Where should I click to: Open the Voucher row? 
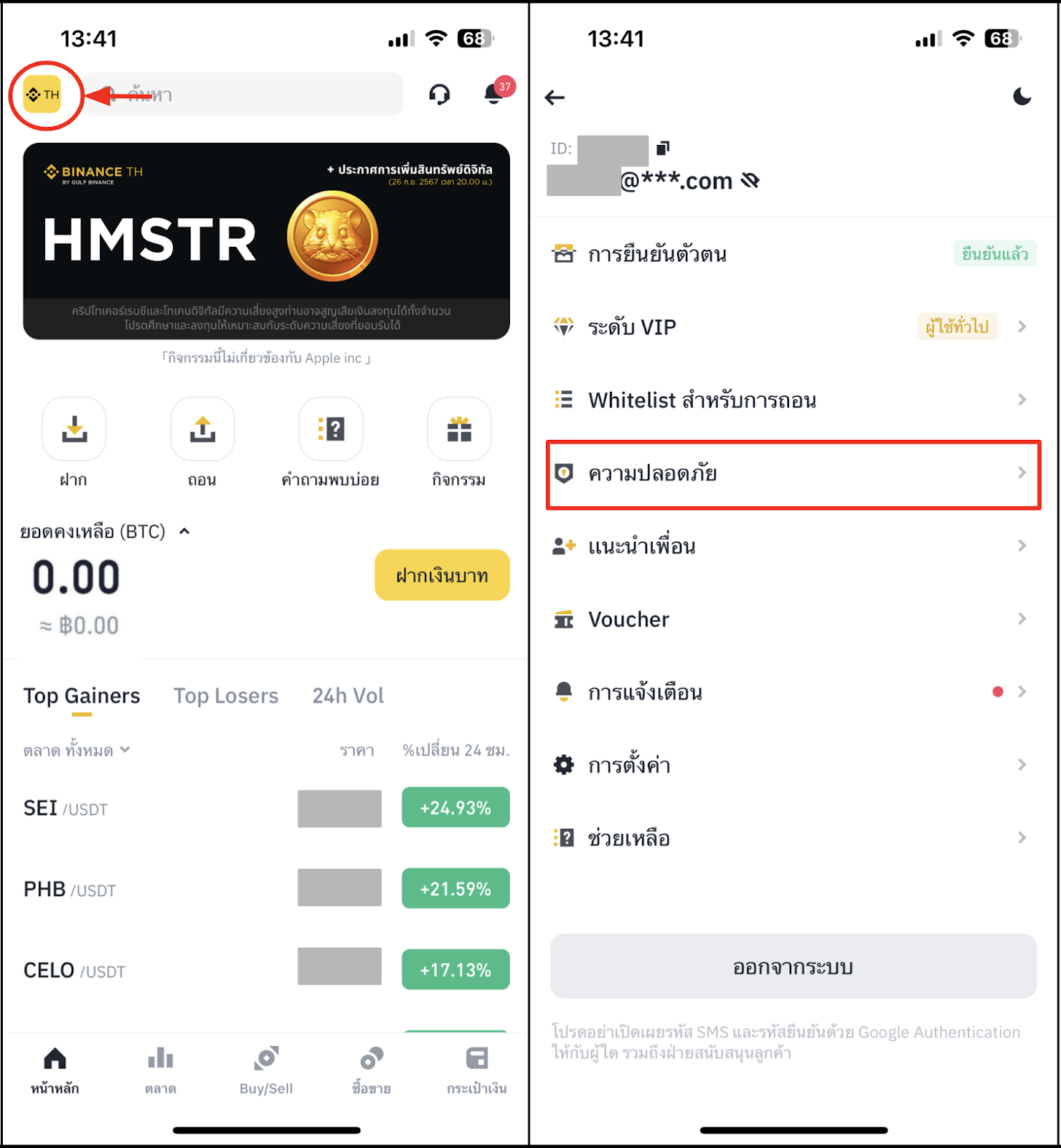(793, 619)
